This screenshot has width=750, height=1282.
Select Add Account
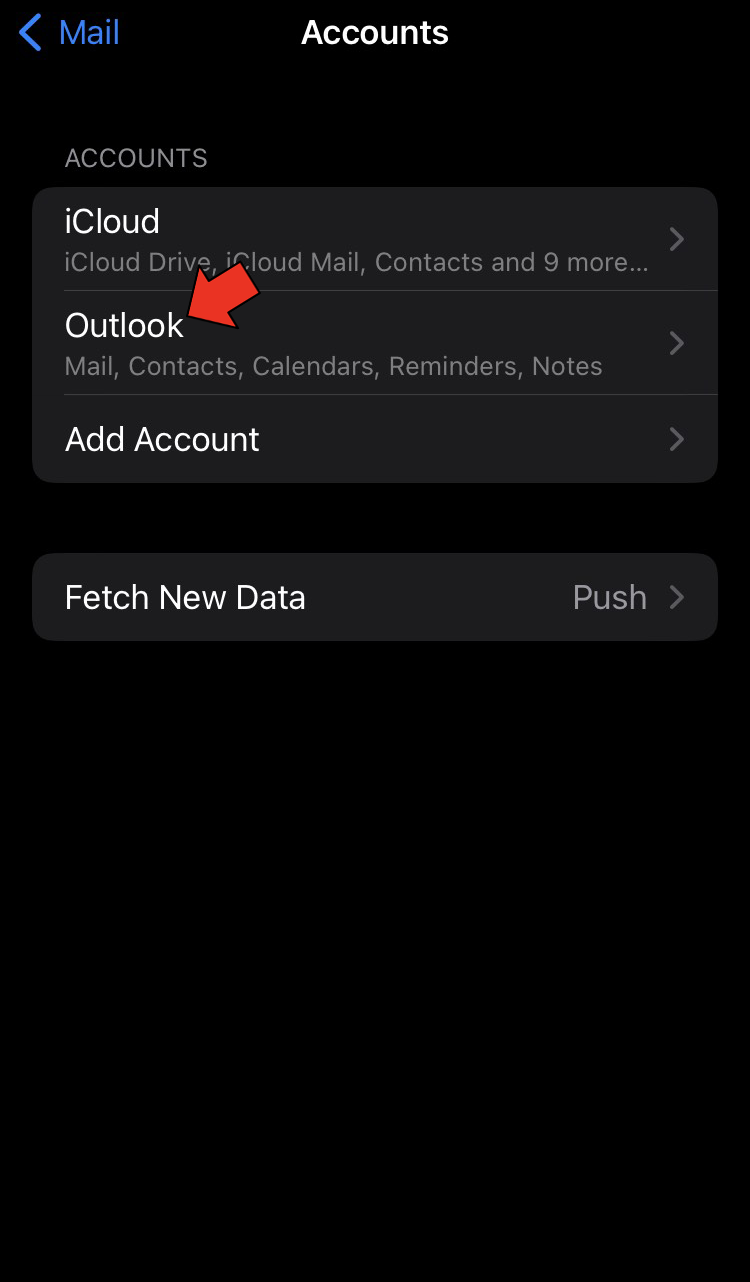click(374, 439)
